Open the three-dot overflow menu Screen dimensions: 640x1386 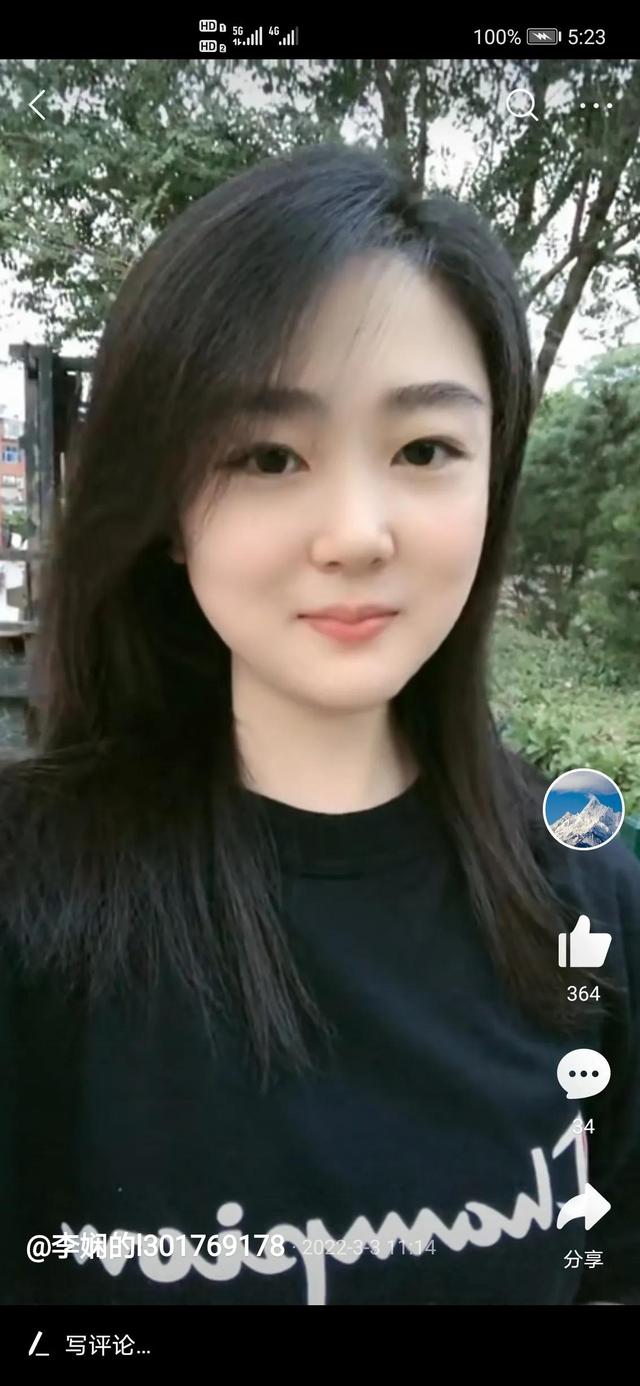[x=596, y=106]
